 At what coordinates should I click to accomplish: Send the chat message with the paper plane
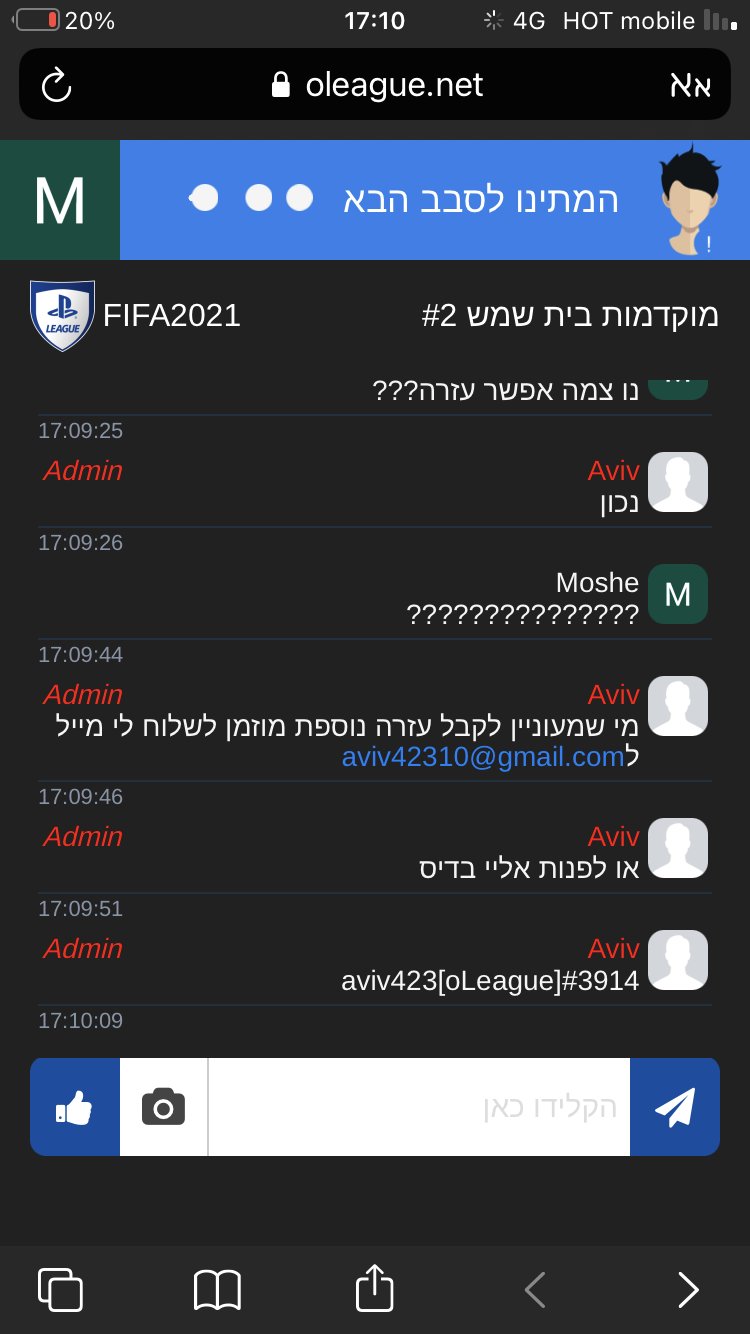[674, 1107]
